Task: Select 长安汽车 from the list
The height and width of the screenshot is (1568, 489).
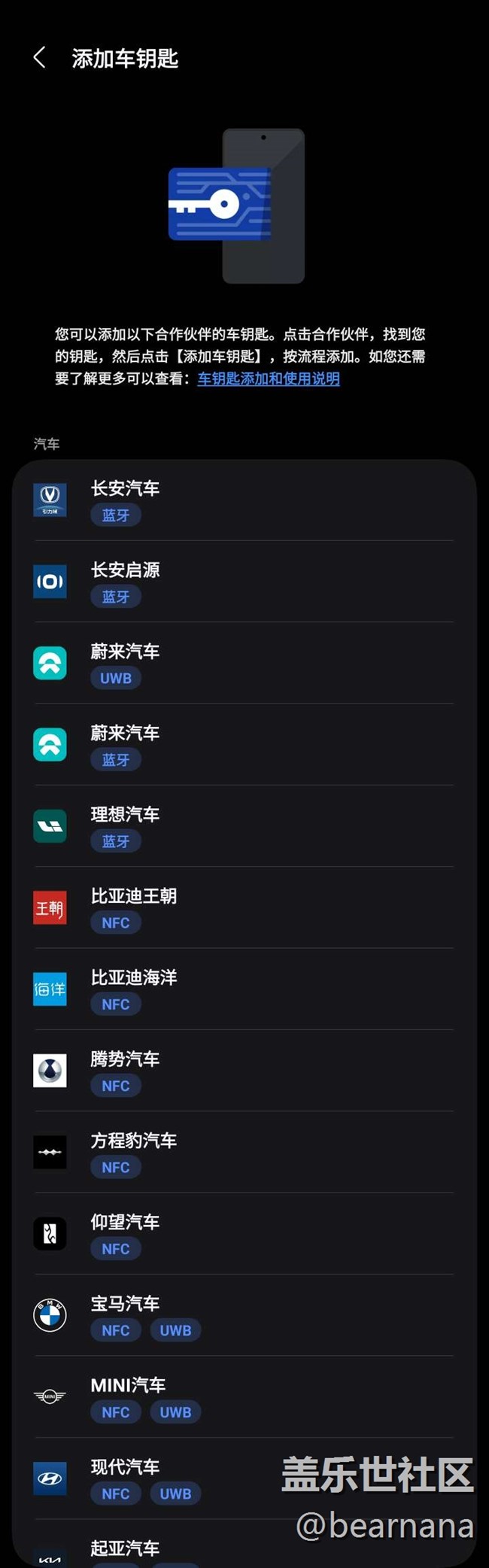Action: click(x=244, y=500)
